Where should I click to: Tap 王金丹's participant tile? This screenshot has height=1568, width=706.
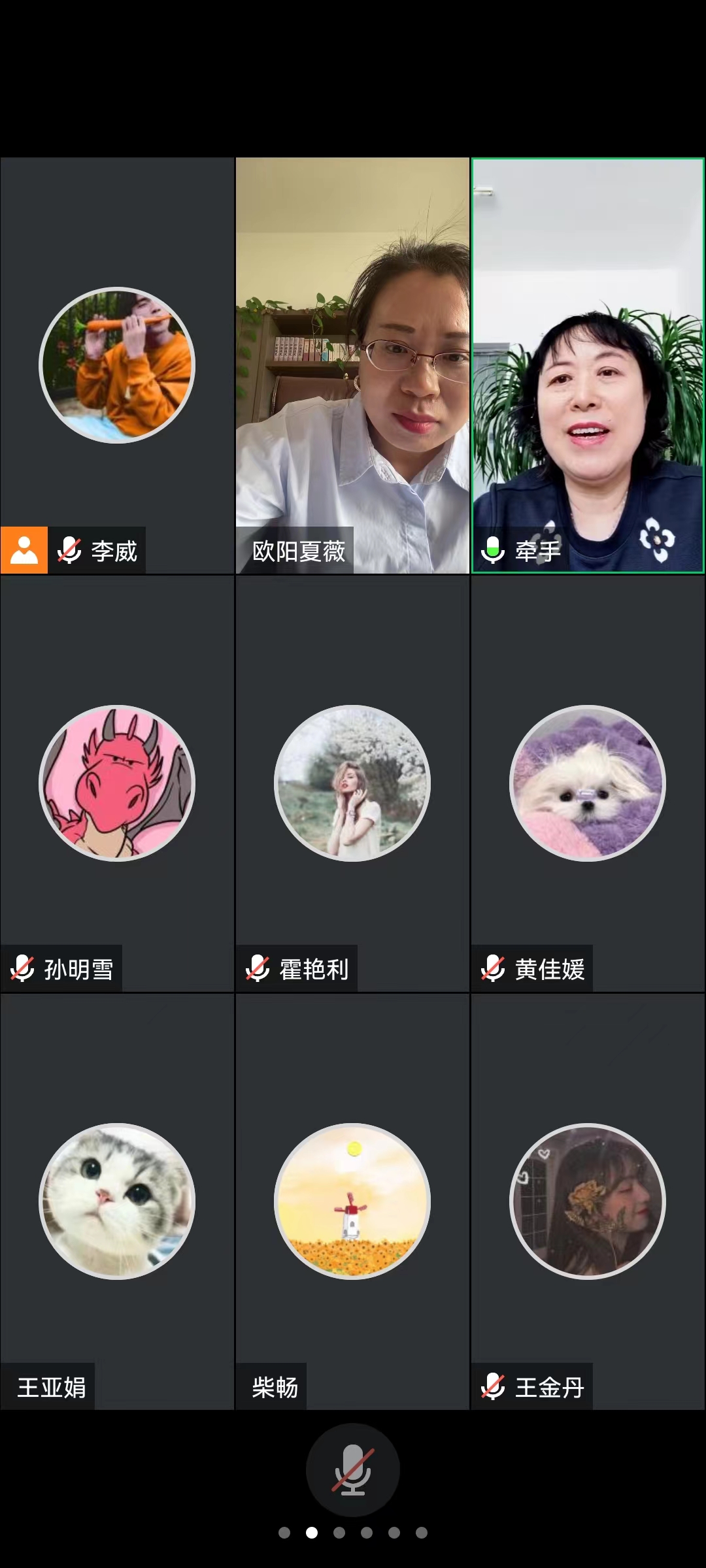coord(588,1201)
